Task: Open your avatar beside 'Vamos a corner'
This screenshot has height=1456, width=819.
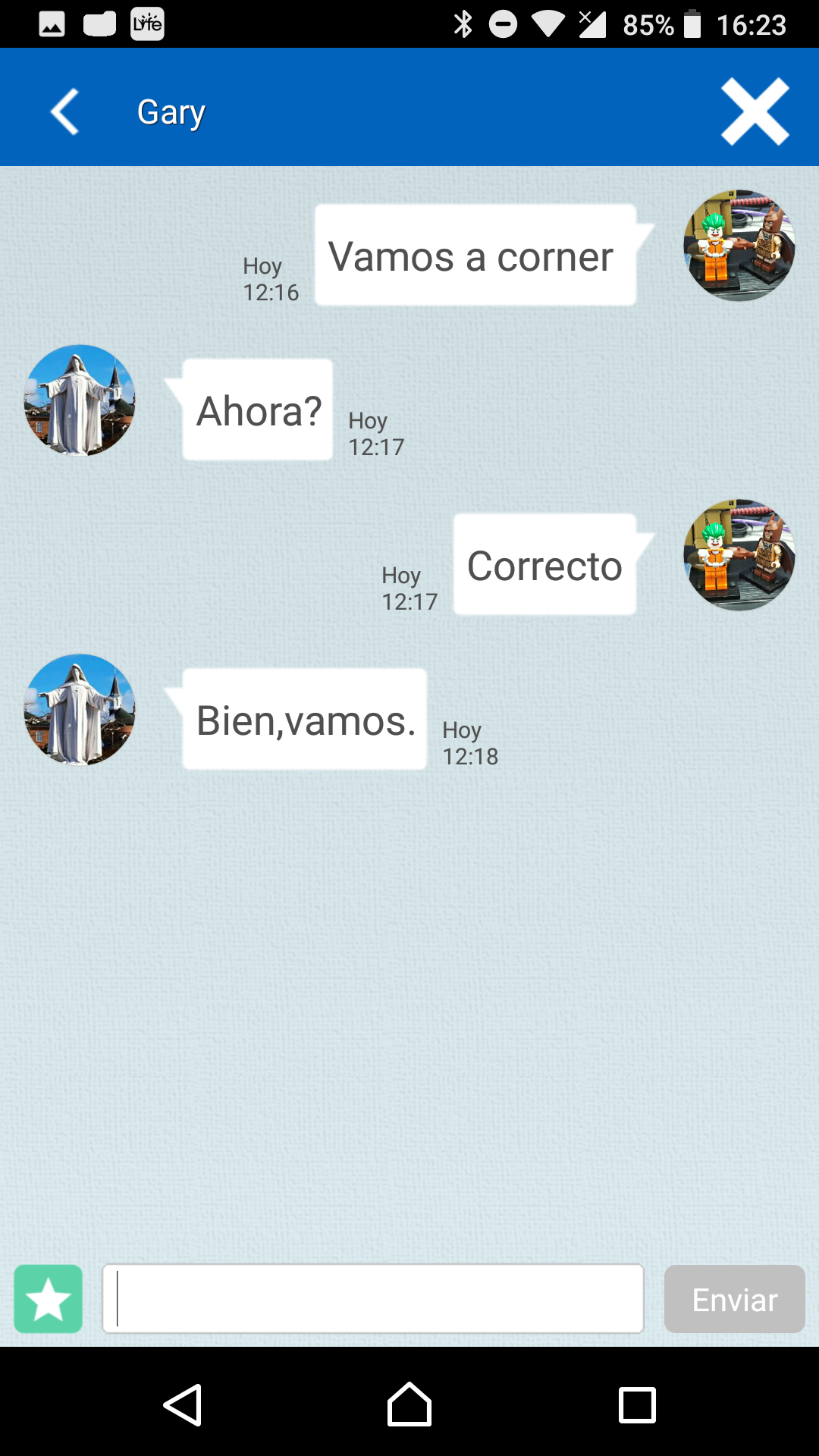Action: (739, 246)
